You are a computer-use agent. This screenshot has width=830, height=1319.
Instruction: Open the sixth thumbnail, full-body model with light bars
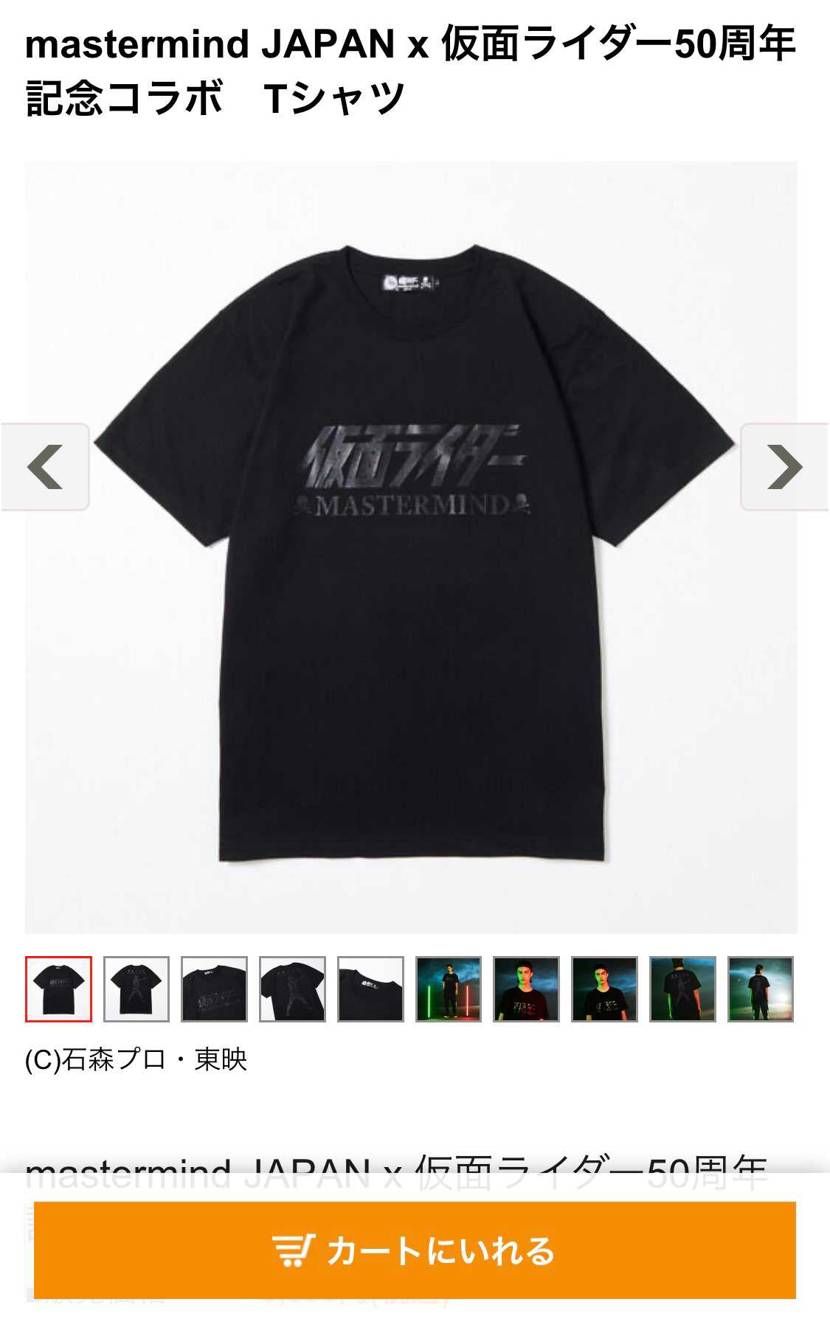[x=448, y=989]
